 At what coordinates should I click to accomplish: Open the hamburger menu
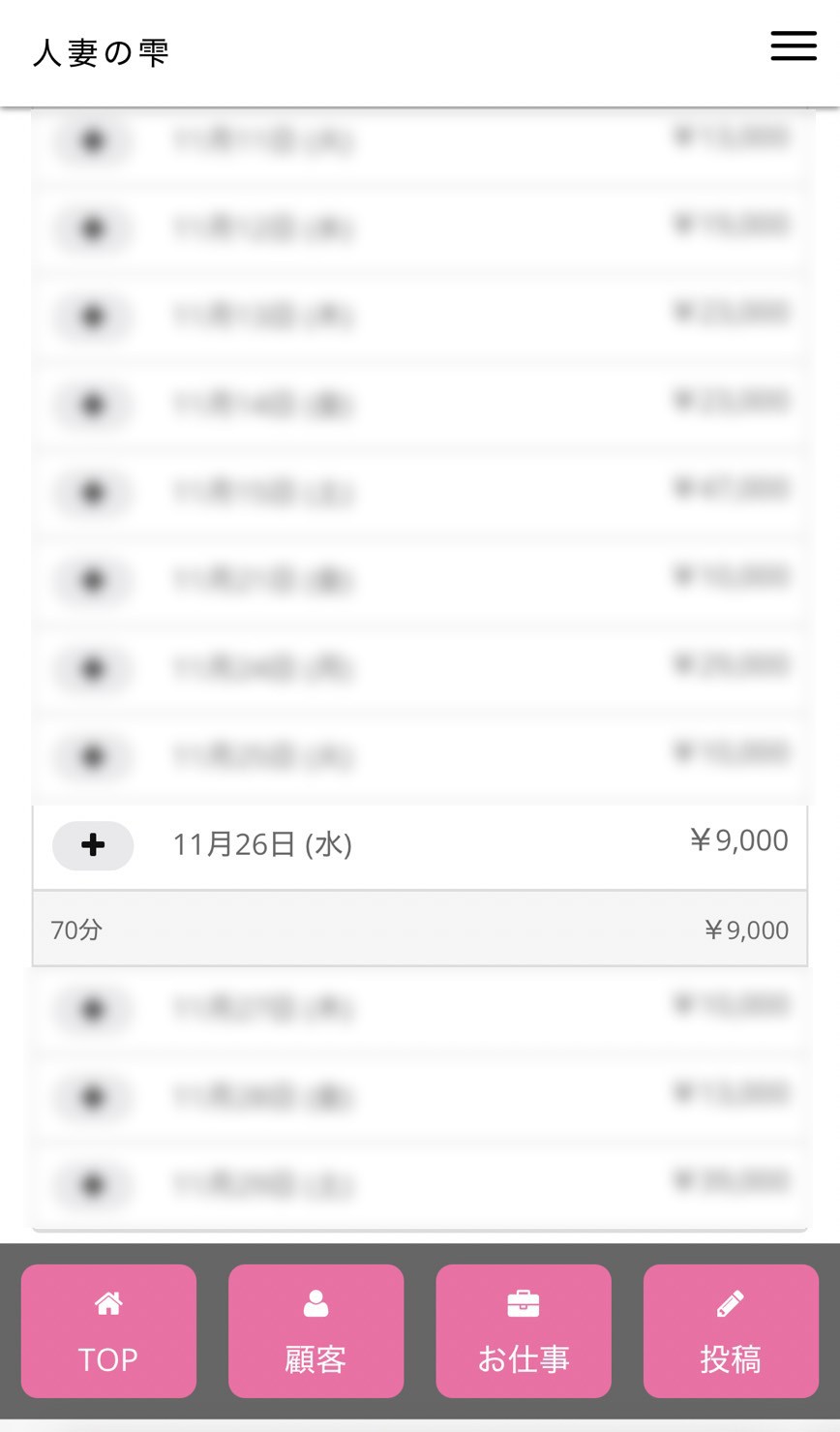(794, 46)
